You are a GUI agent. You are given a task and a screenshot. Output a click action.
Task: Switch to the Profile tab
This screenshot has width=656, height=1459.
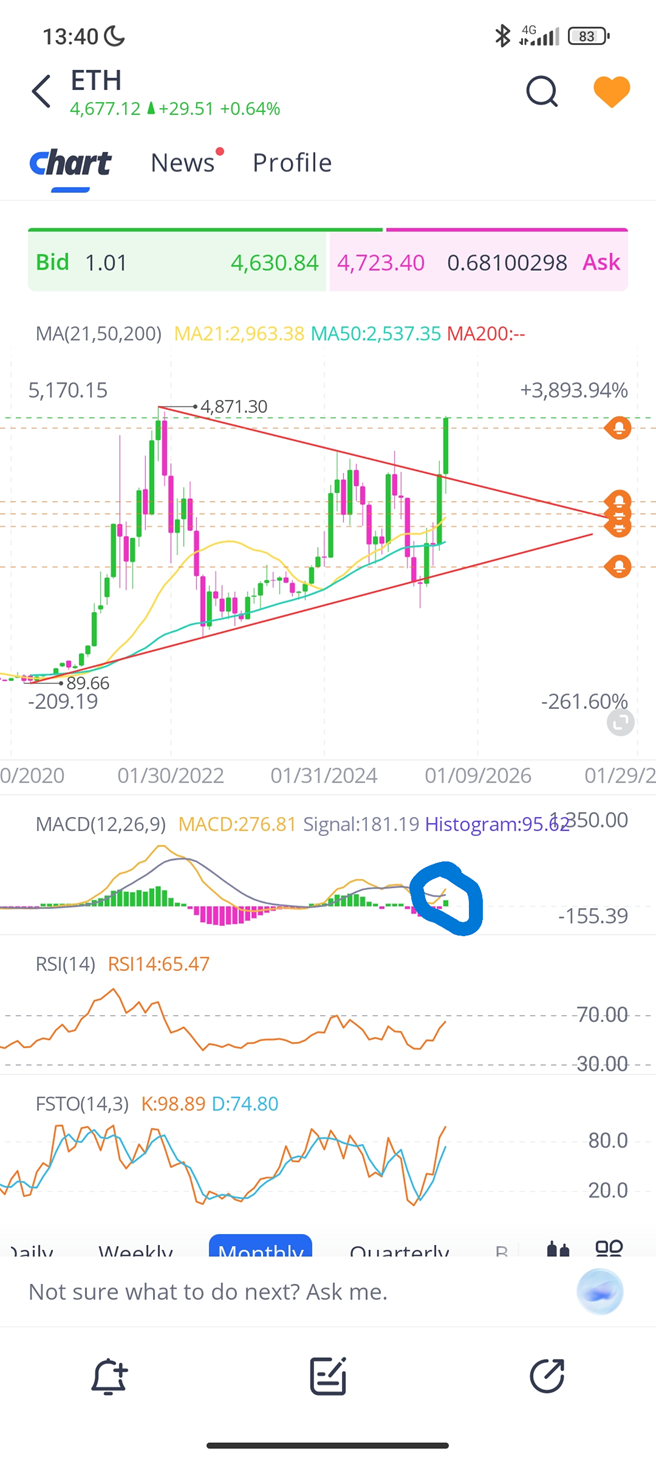292,162
